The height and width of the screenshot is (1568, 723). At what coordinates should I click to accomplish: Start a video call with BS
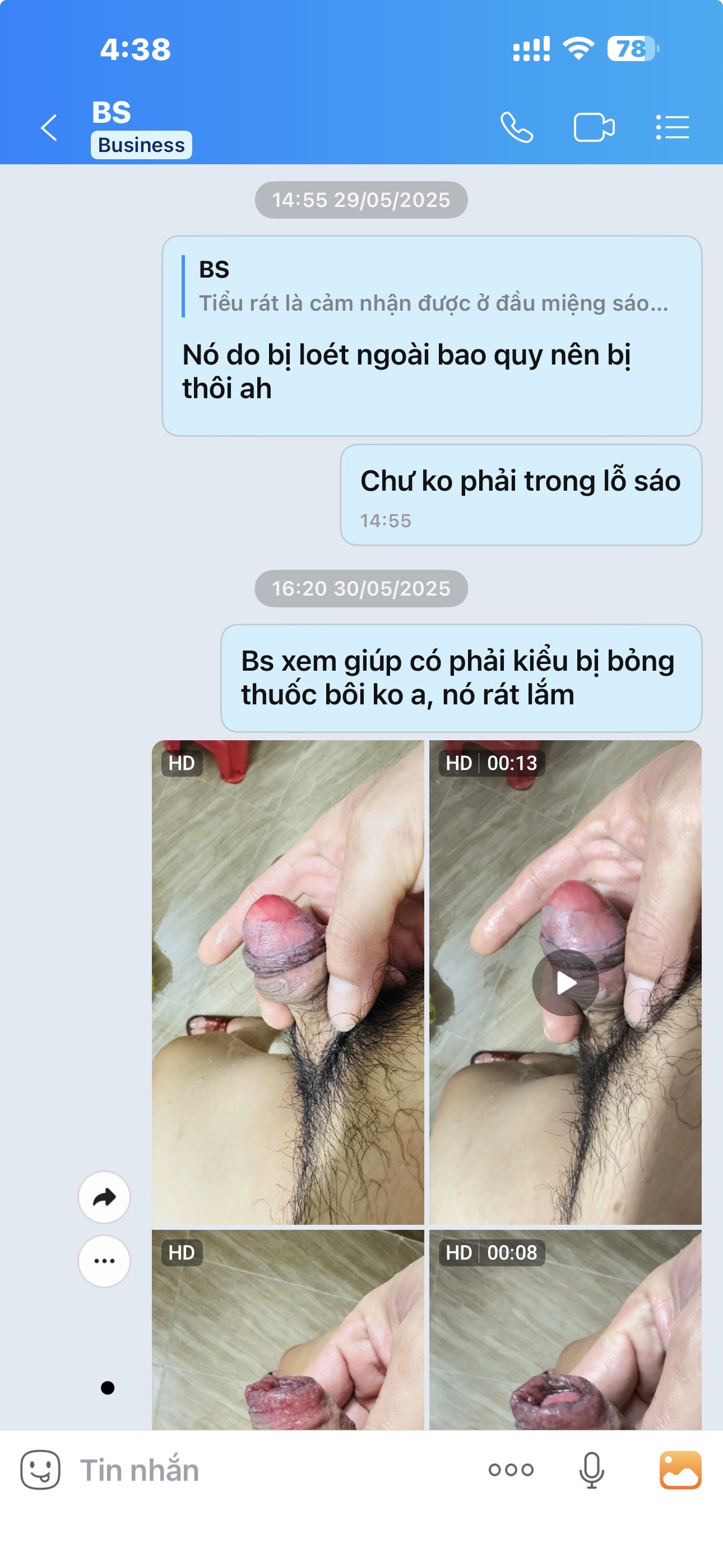594,128
